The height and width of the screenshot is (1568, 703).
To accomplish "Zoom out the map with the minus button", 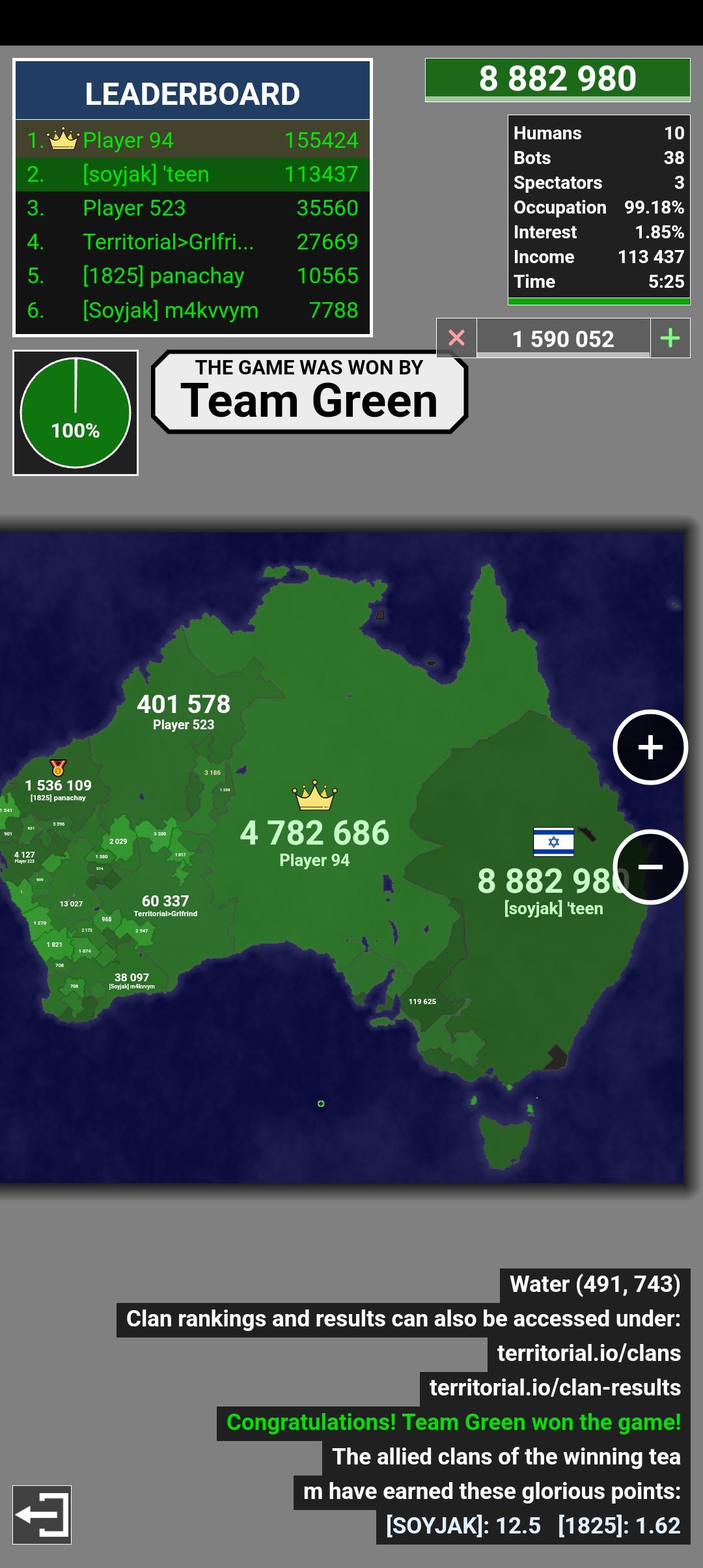I will [x=650, y=867].
